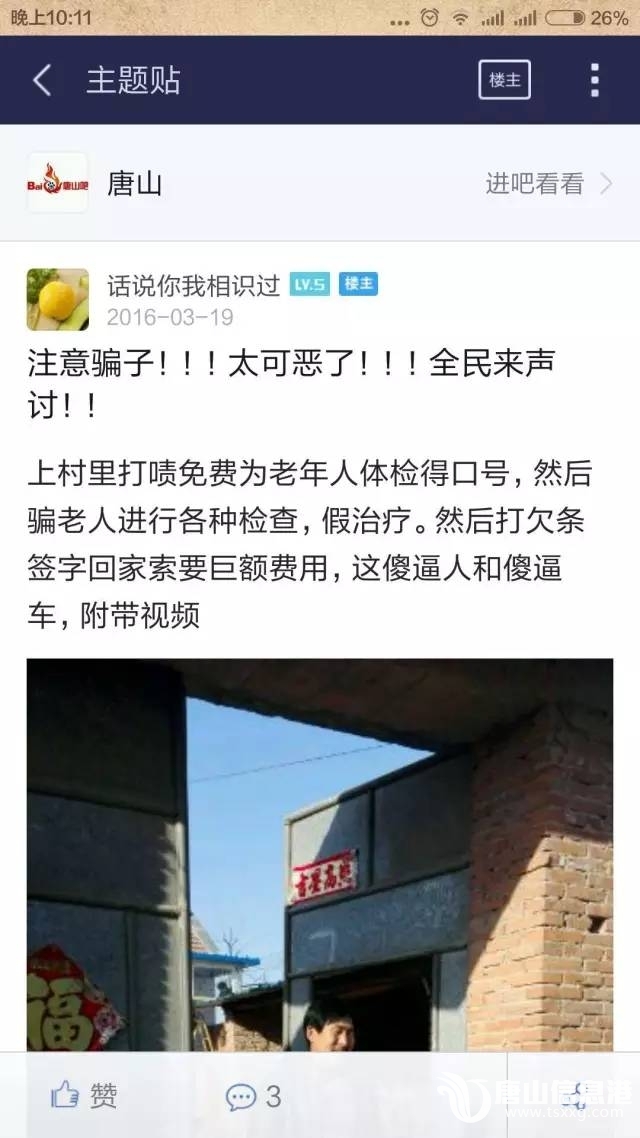Open the photo attached to the post
The image size is (640, 1138).
(x=320, y=855)
